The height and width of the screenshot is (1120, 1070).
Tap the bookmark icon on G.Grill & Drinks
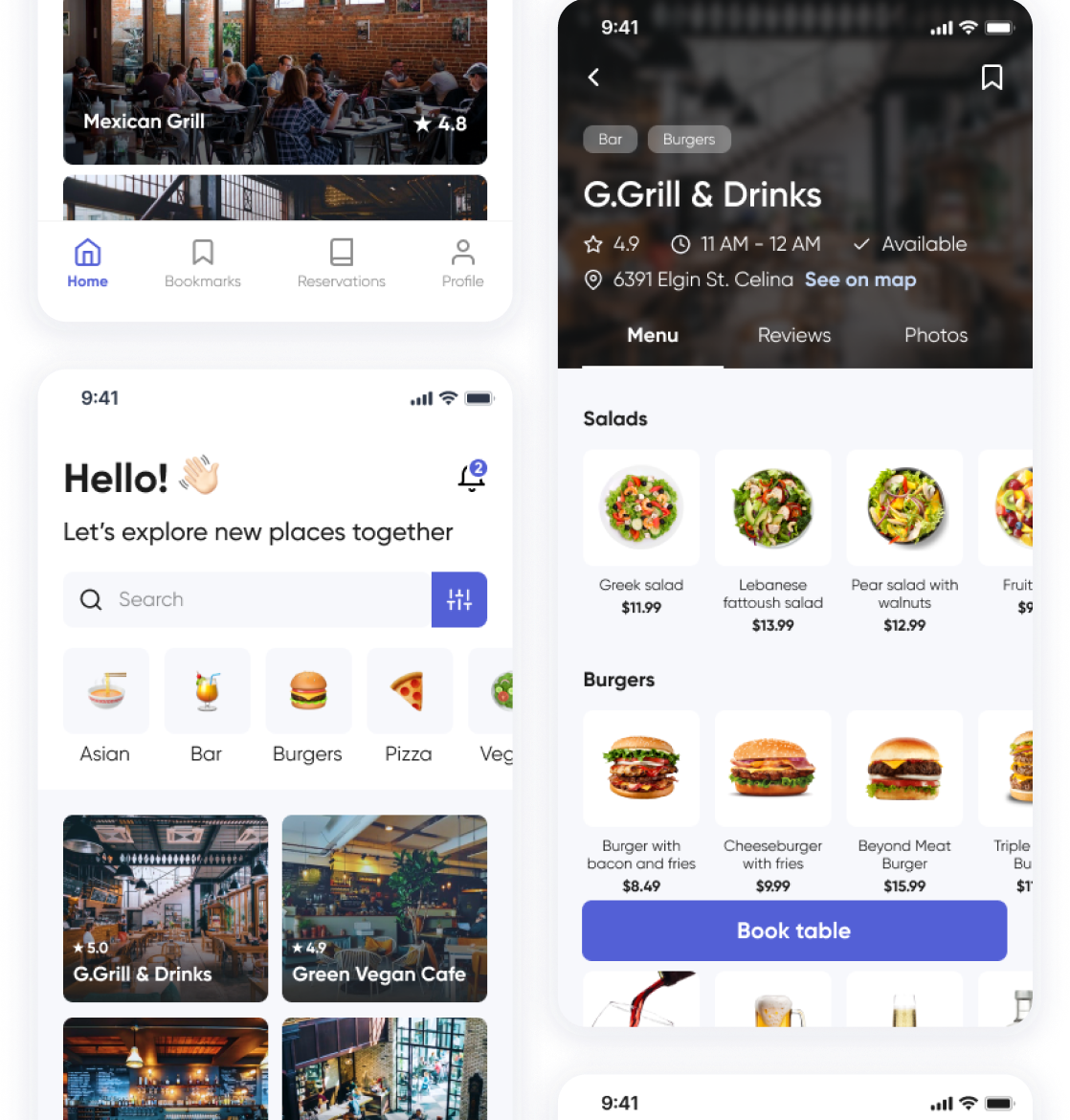(x=992, y=78)
